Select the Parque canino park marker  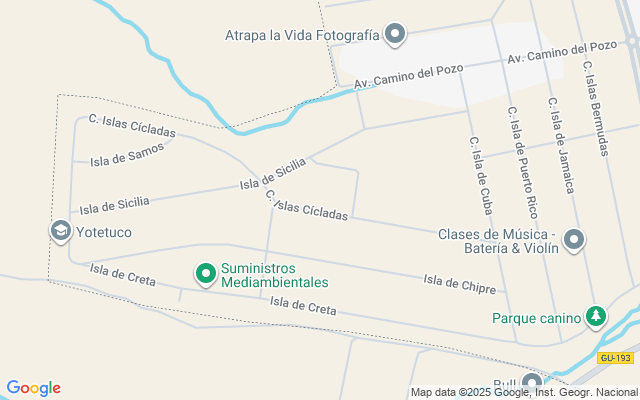tap(596, 317)
